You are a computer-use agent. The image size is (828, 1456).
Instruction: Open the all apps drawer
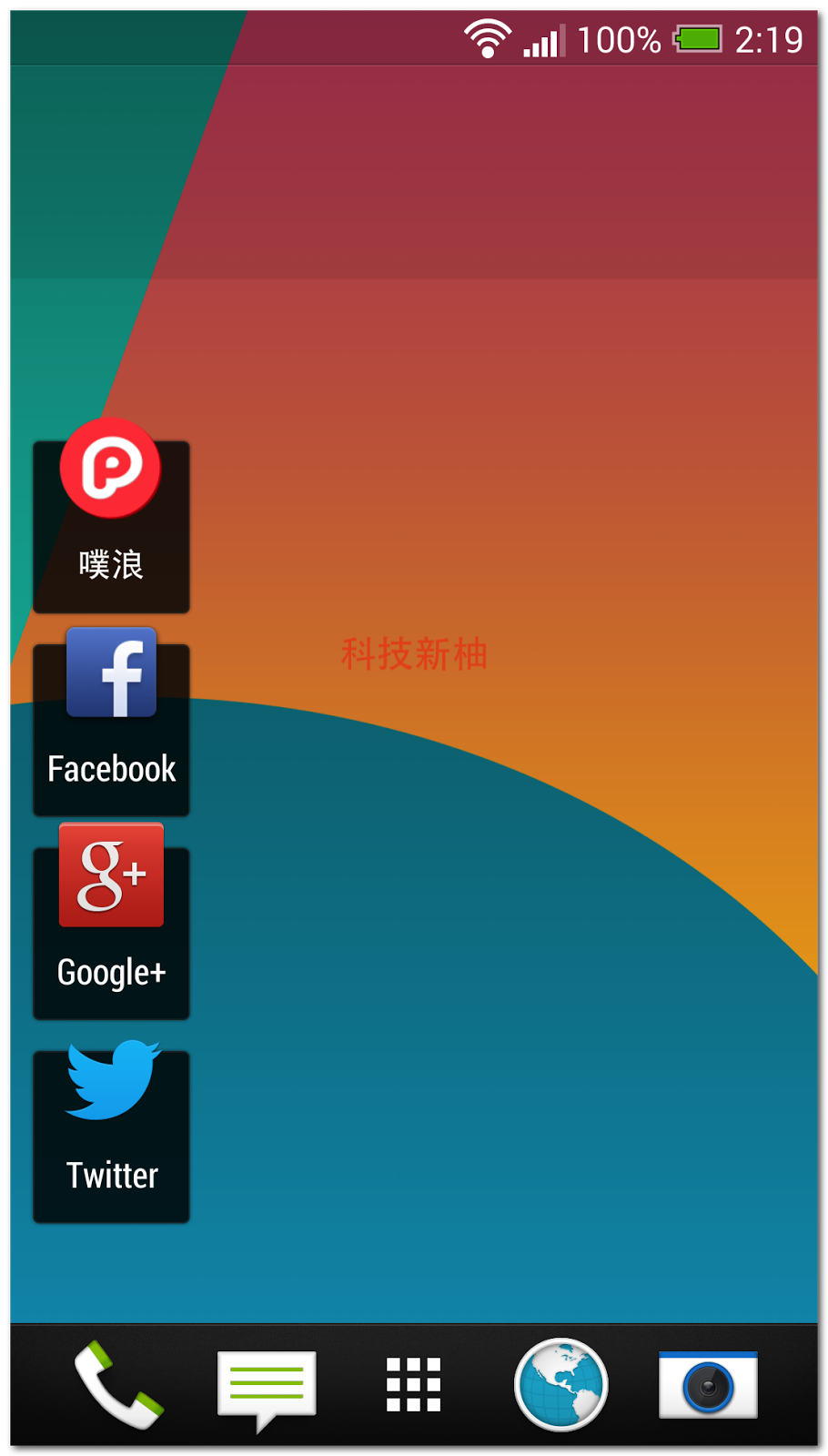413,1384
